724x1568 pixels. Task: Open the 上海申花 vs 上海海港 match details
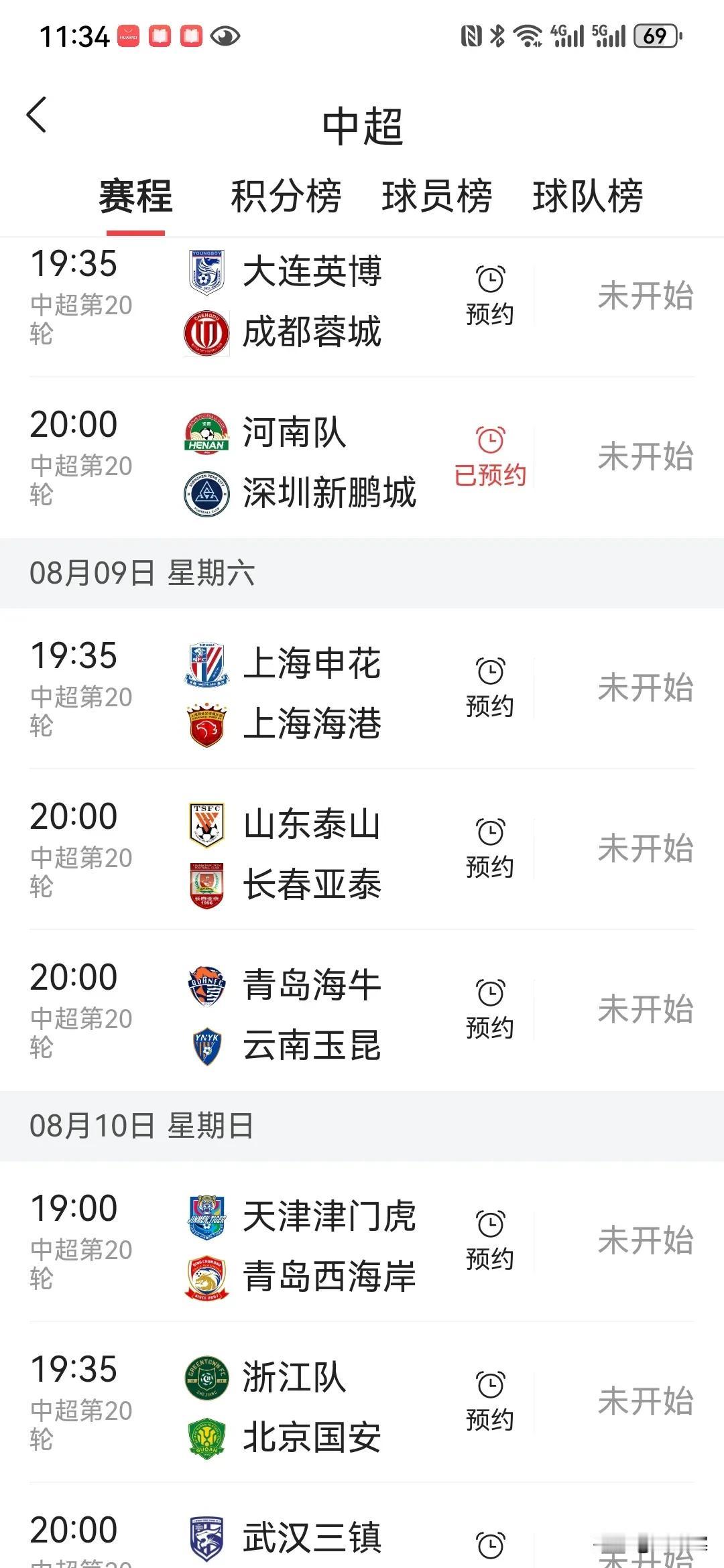coord(362,688)
